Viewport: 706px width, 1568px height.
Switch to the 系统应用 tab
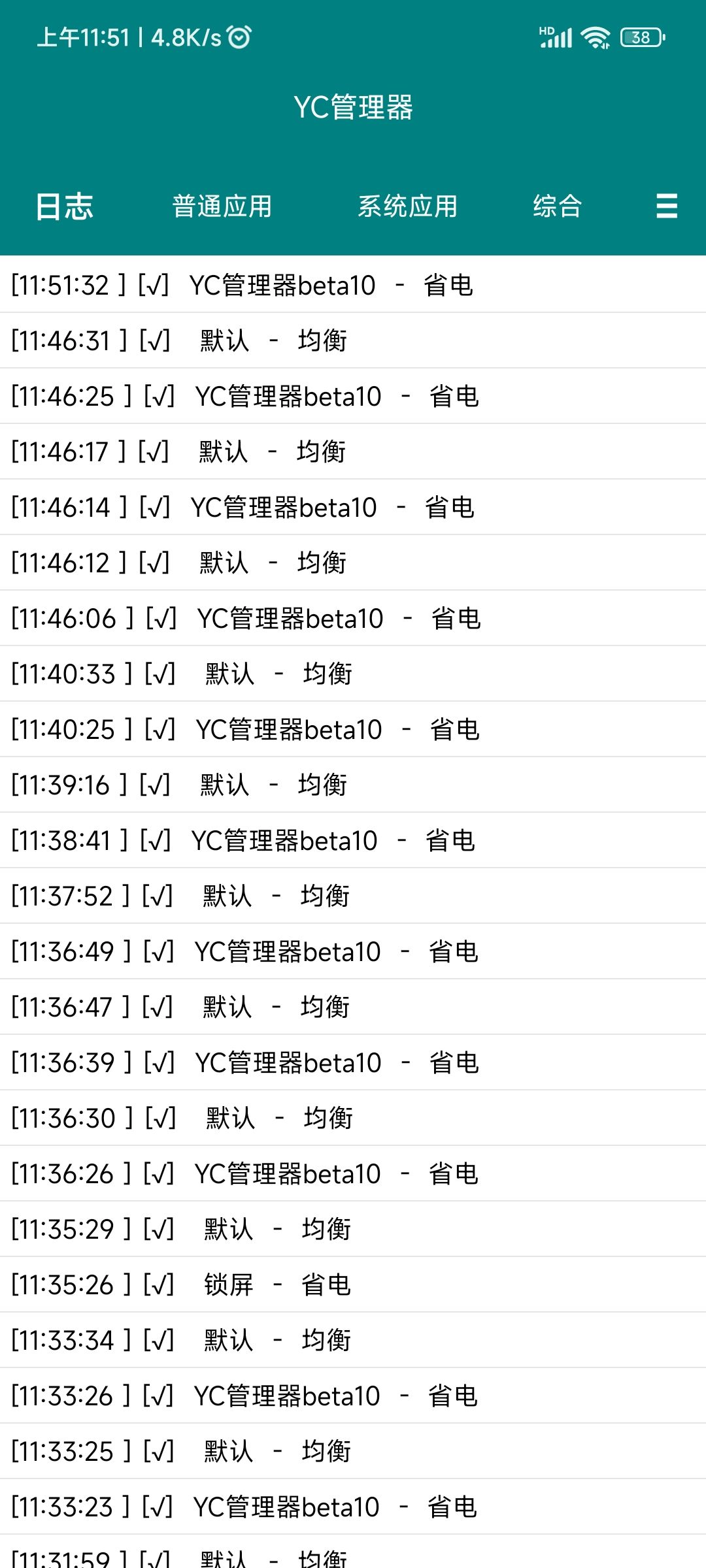[407, 206]
